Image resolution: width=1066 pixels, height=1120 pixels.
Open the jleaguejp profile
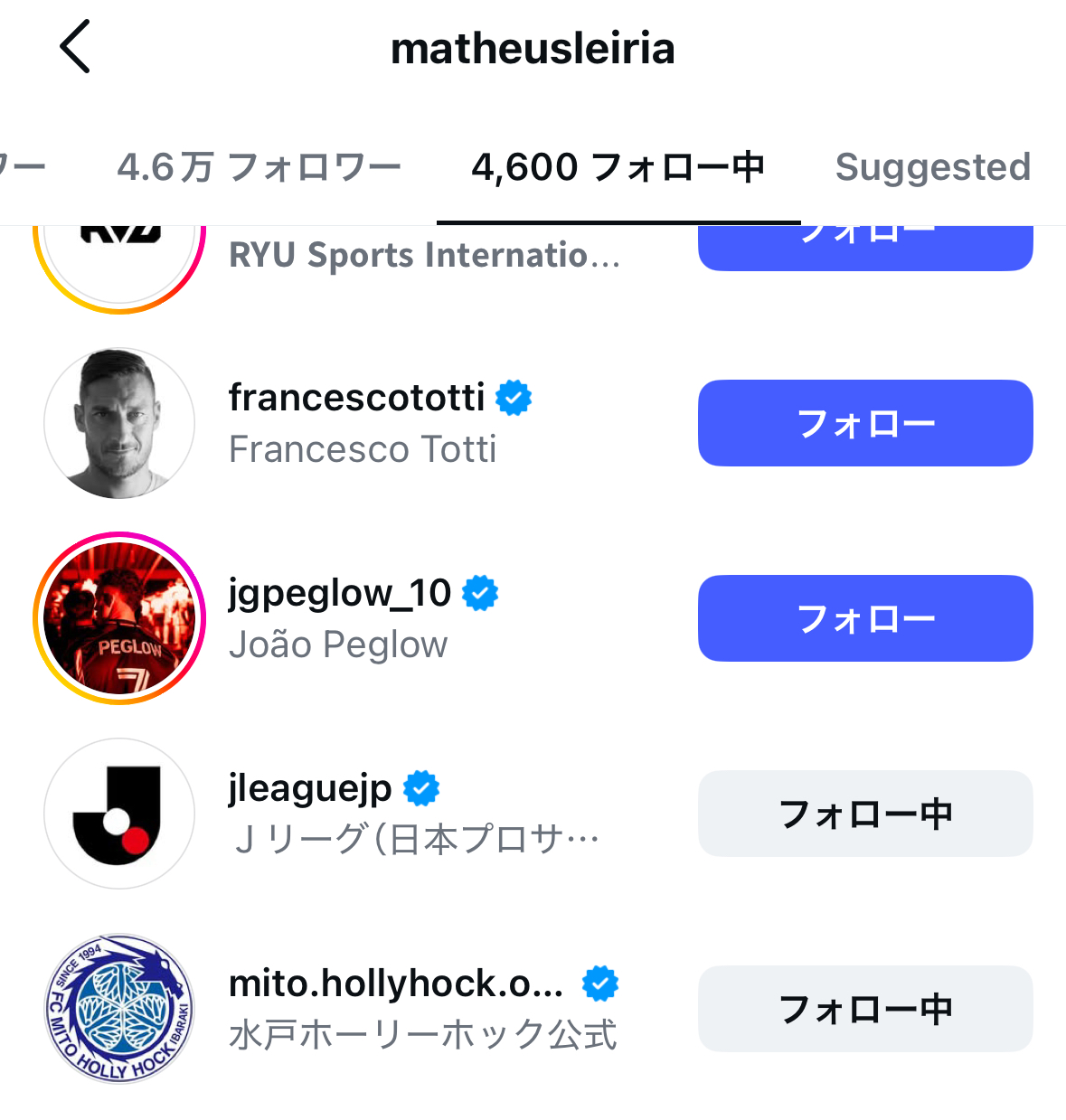[310, 788]
